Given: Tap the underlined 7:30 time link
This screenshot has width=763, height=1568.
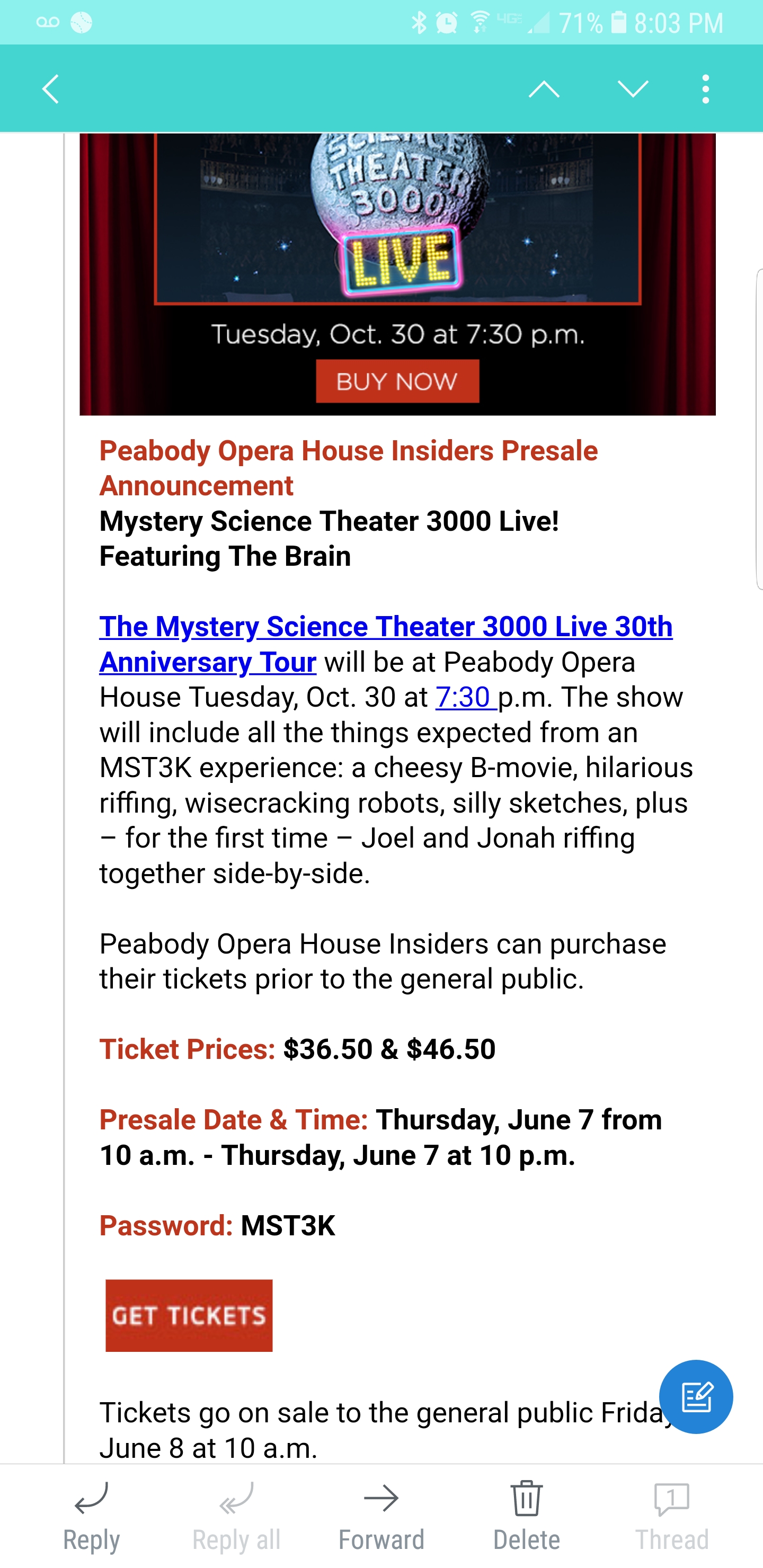Looking at the screenshot, I should tap(465, 697).
